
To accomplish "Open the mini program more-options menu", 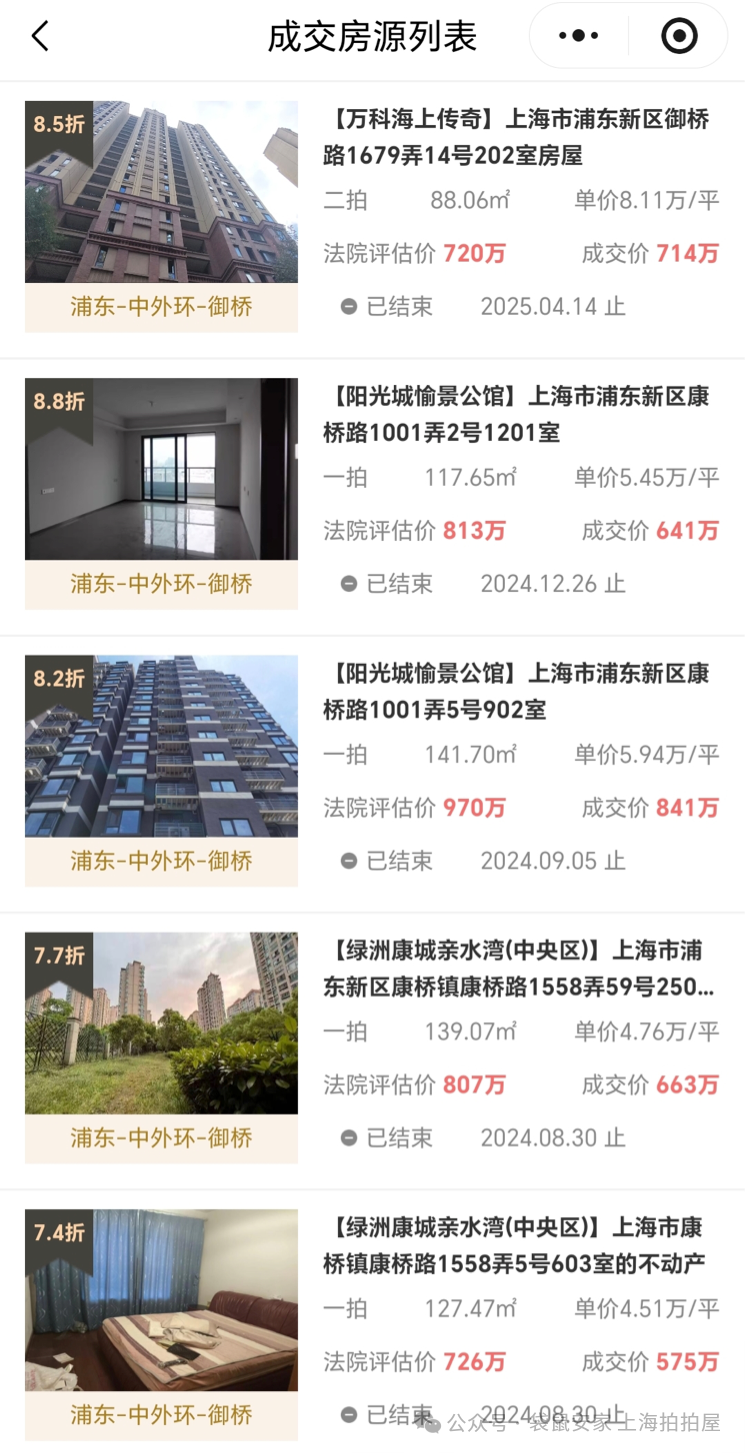I will tap(578, 37).
